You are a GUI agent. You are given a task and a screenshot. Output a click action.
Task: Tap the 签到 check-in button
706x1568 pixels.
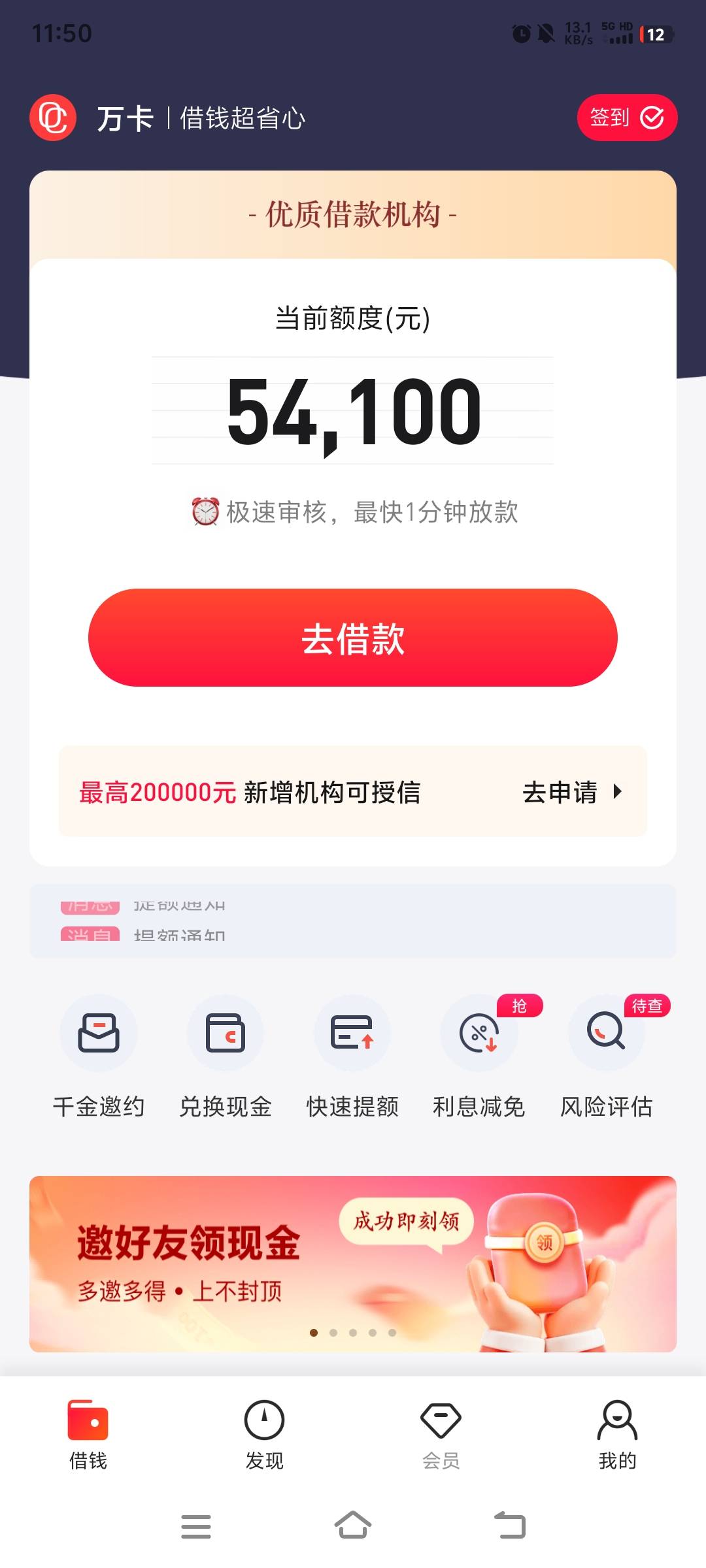click(627, 118)
